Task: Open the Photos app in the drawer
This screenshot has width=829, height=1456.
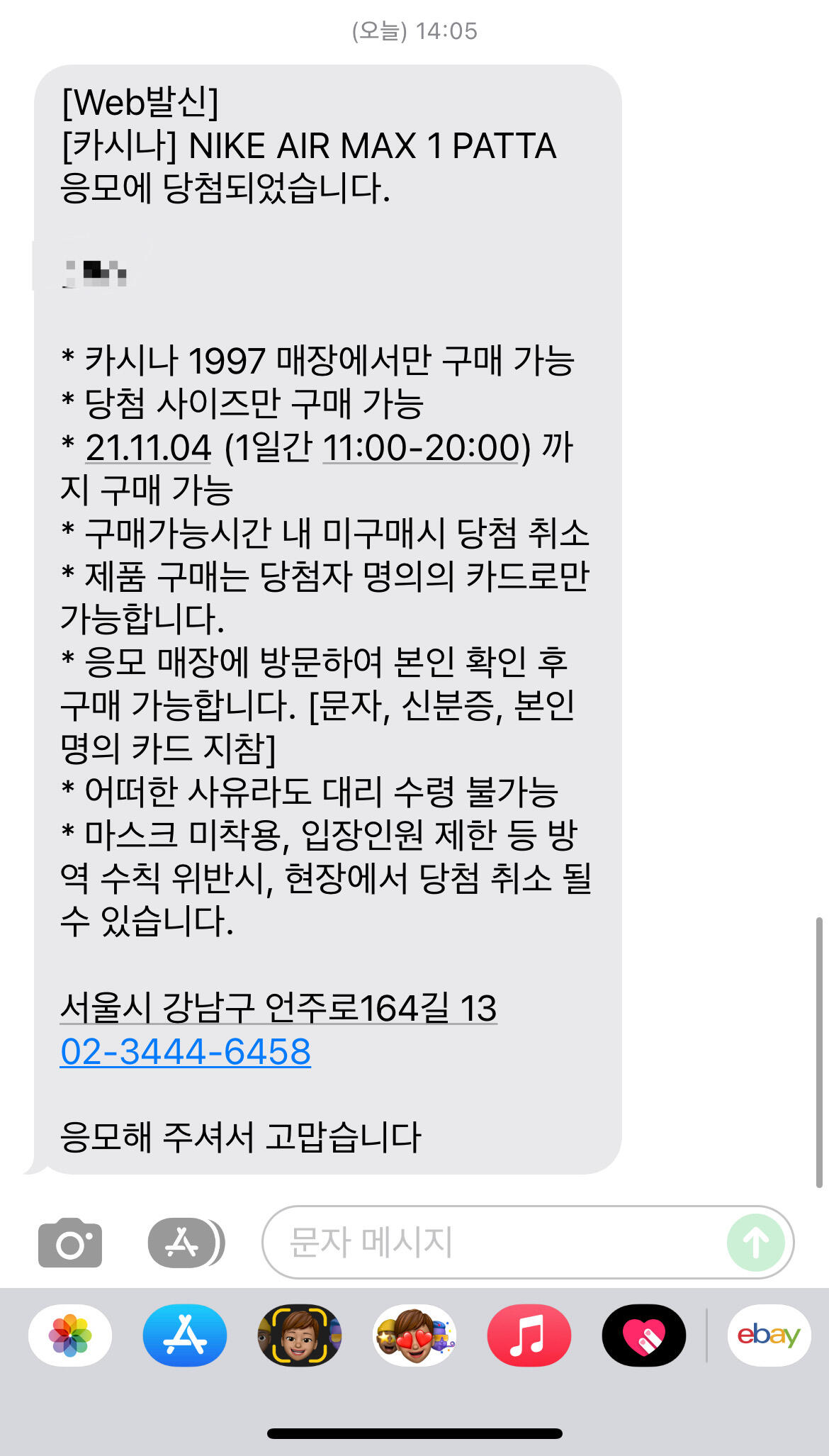Action: pyautogui.click(x=70, y=1335)
